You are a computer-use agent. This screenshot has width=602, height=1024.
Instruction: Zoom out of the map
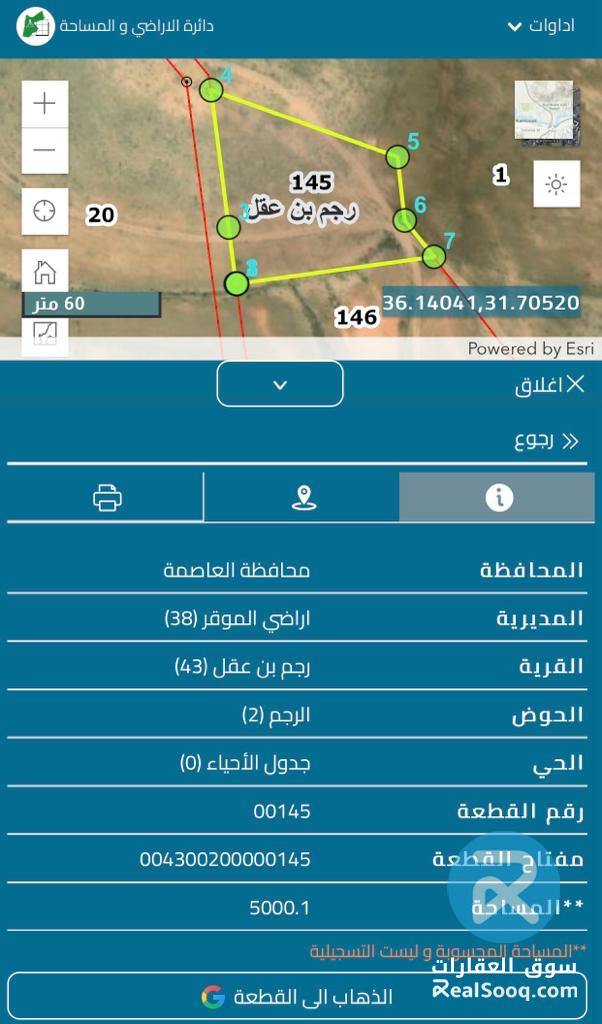click(45, 151)
